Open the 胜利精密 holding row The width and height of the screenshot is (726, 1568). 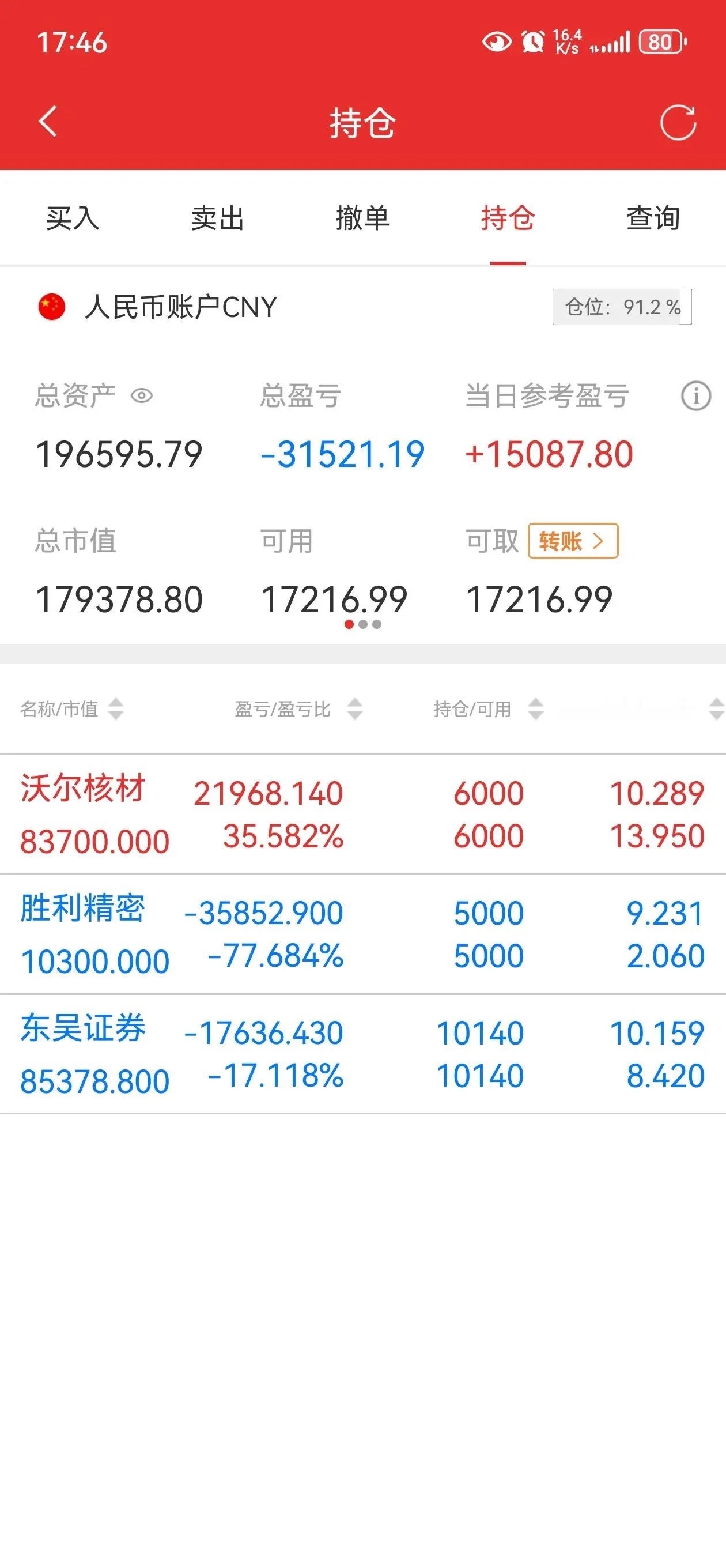362,934
